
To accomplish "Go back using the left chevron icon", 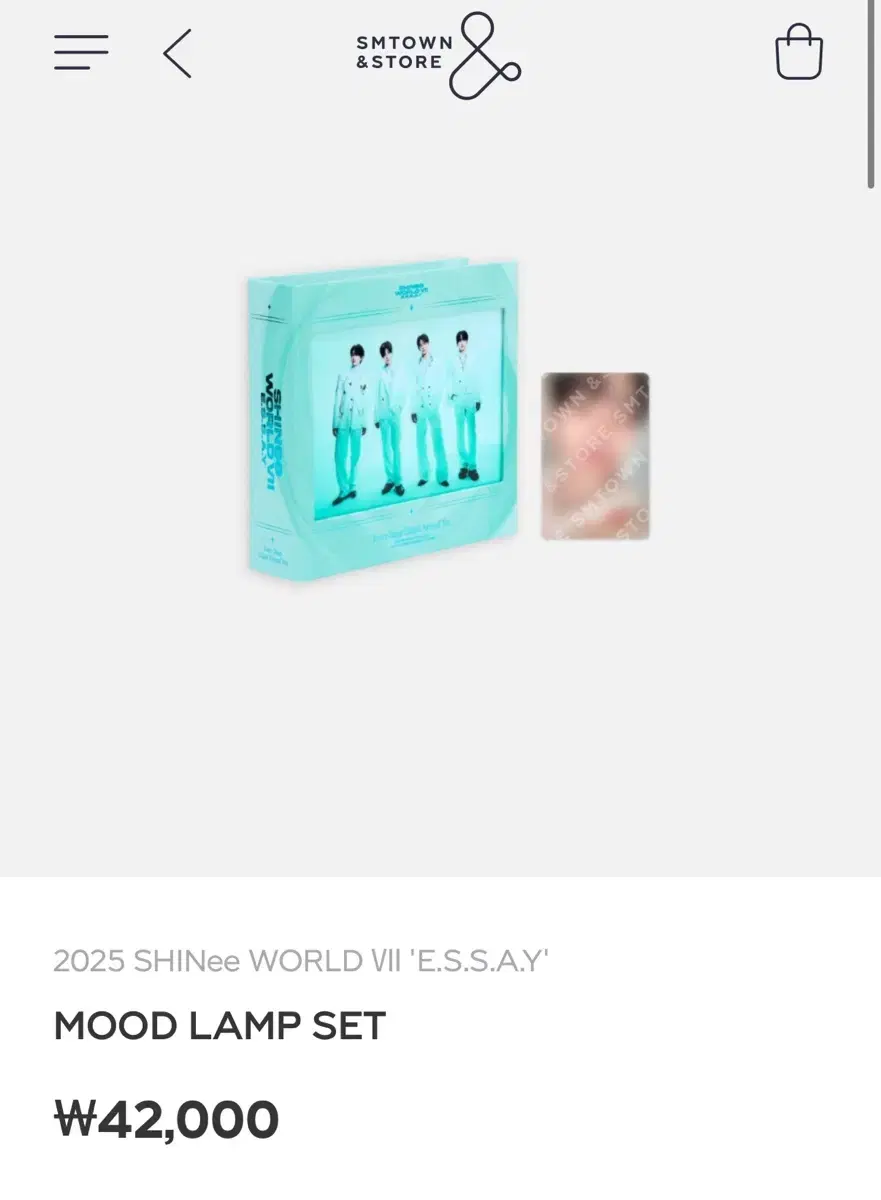I will pos(176,54).
